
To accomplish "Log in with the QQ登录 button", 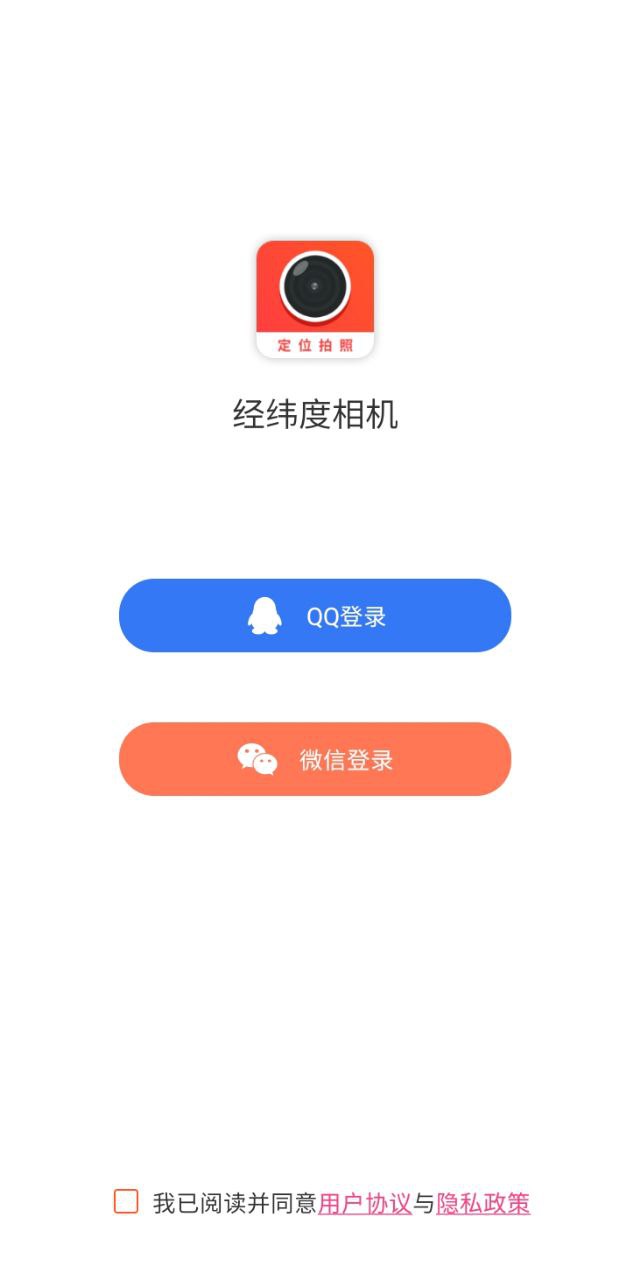I will click(x=315, y=616).
